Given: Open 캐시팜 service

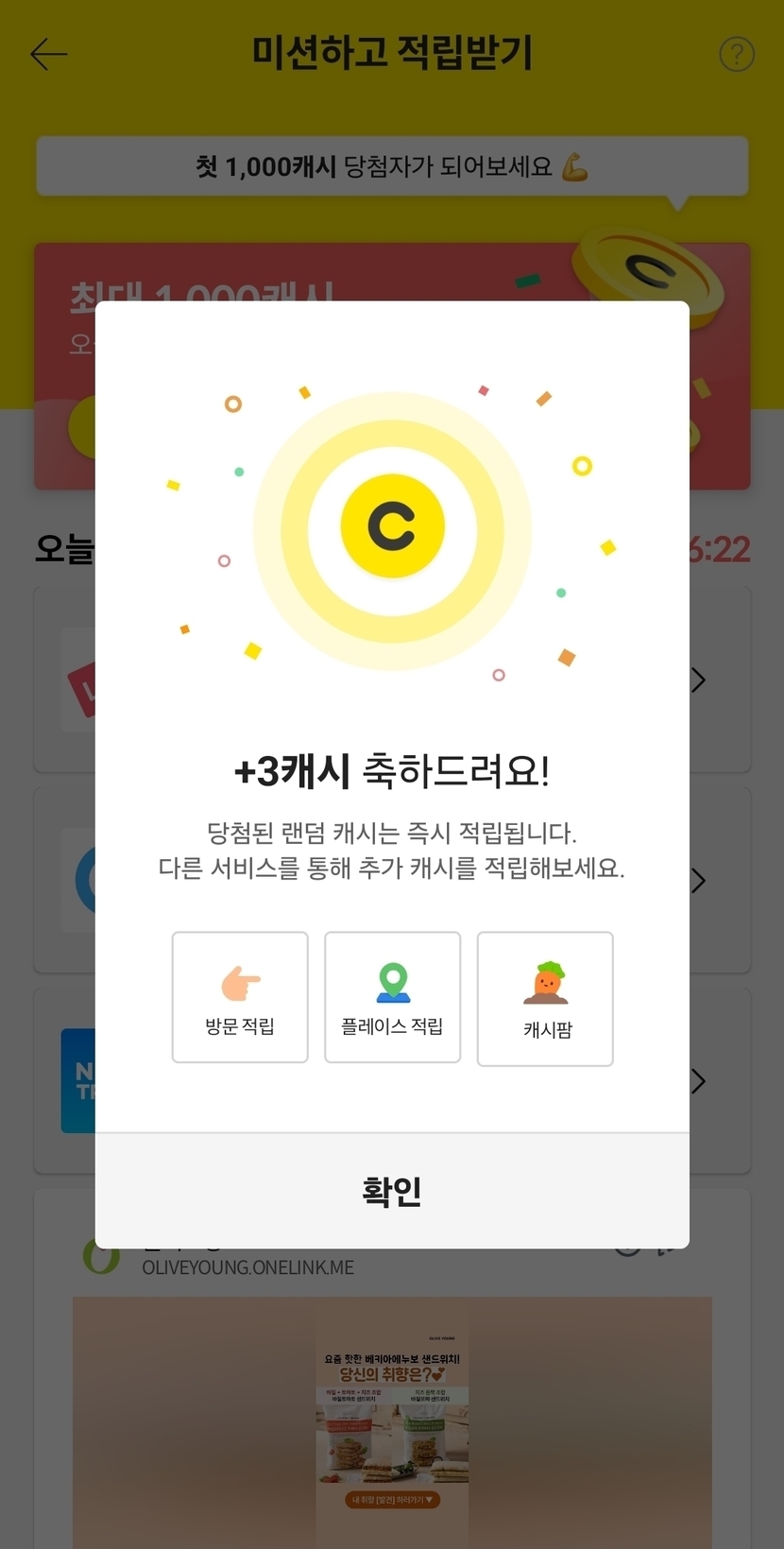Looking at the screenshot, I should [545, 999].
